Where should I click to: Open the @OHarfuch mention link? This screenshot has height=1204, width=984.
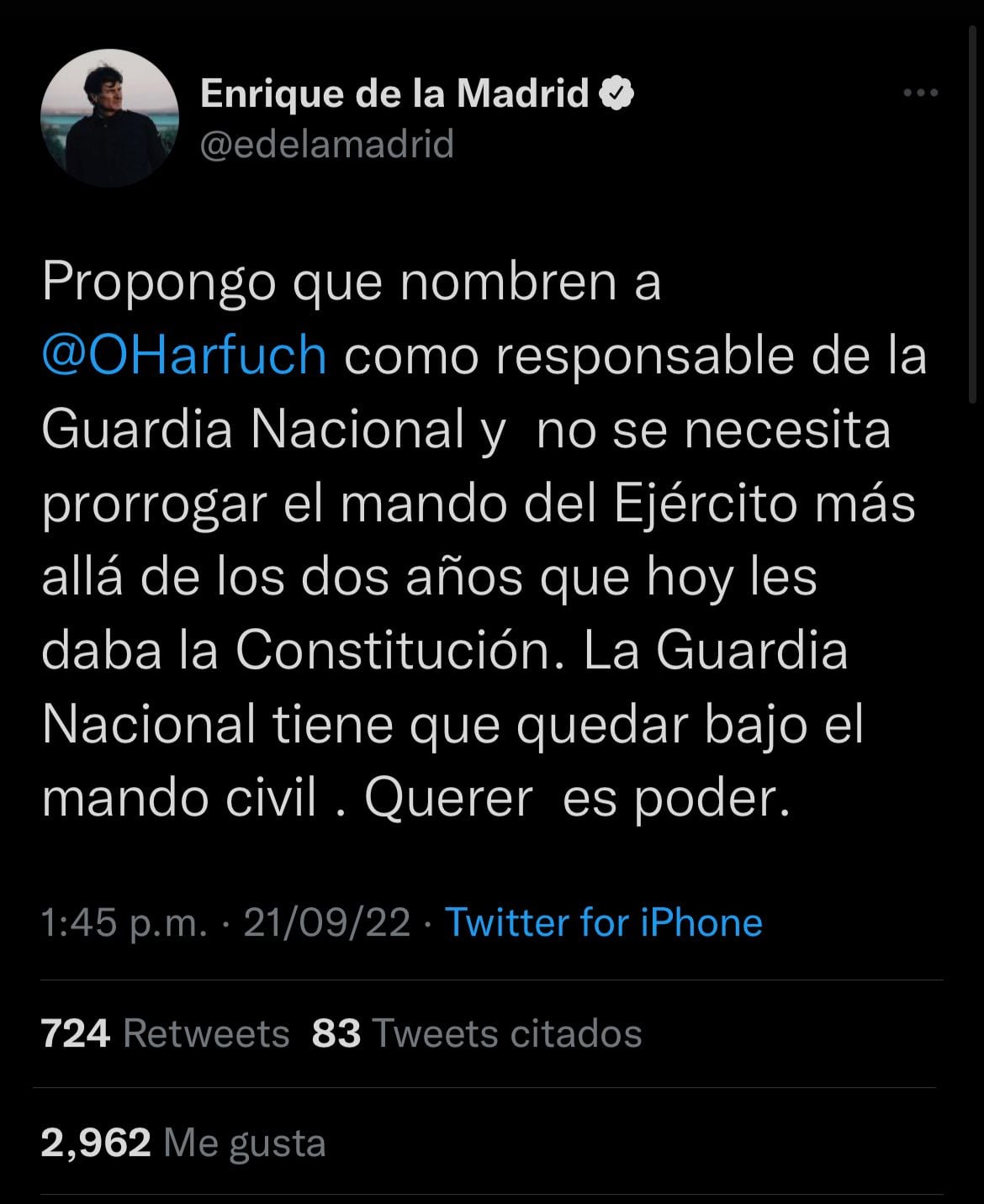[x=184, y=355]
